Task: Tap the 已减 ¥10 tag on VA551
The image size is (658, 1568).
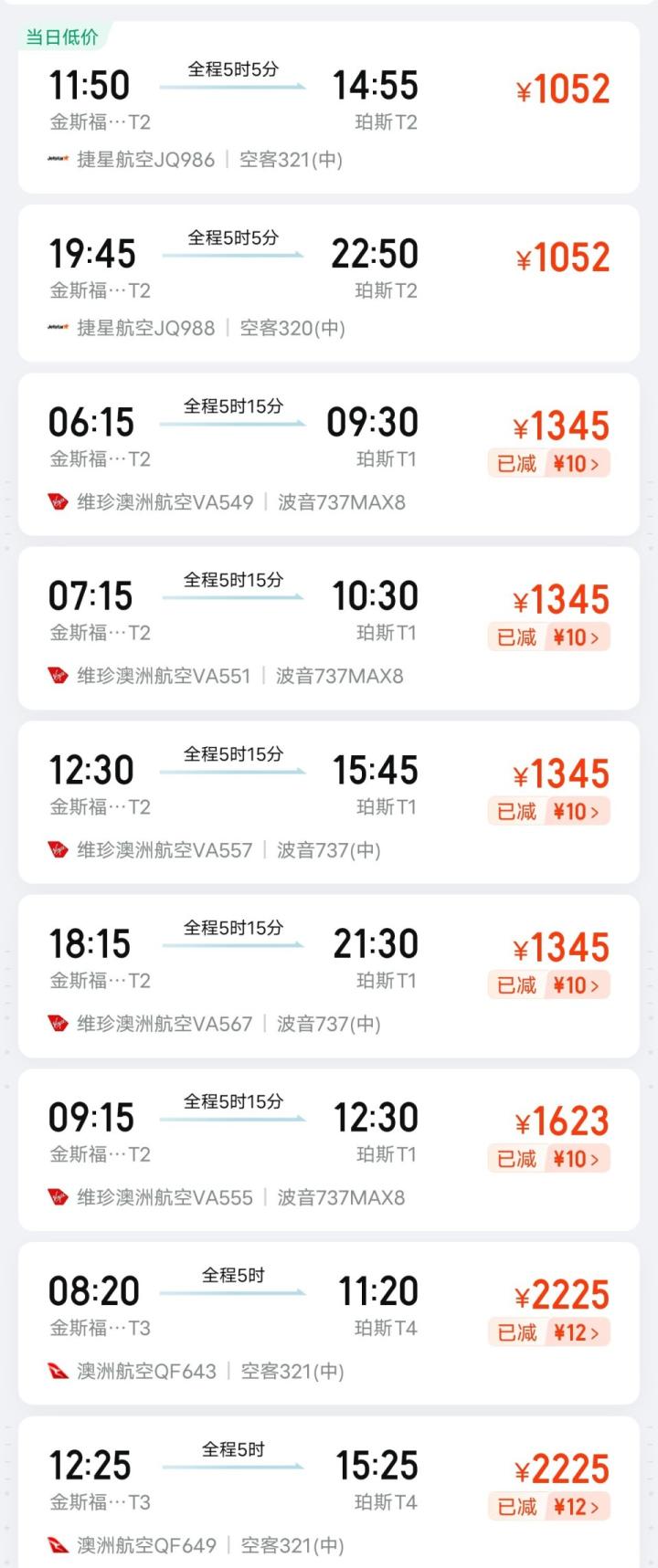Action: point(548,637)
